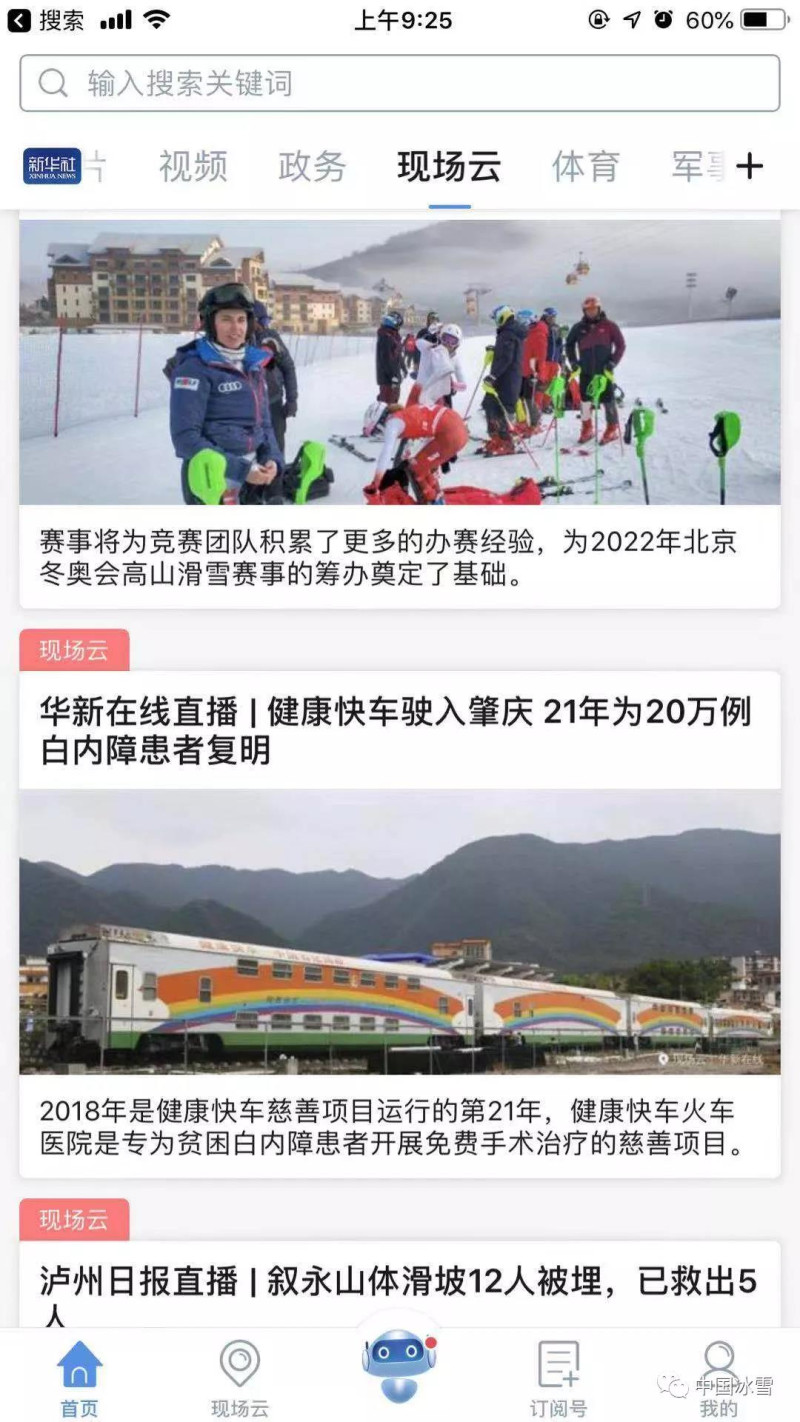Image resolution: width=800 pixels, height=1422 pixels.
Task: Open the 订阅号 bottom tab
Action: 558,1378
